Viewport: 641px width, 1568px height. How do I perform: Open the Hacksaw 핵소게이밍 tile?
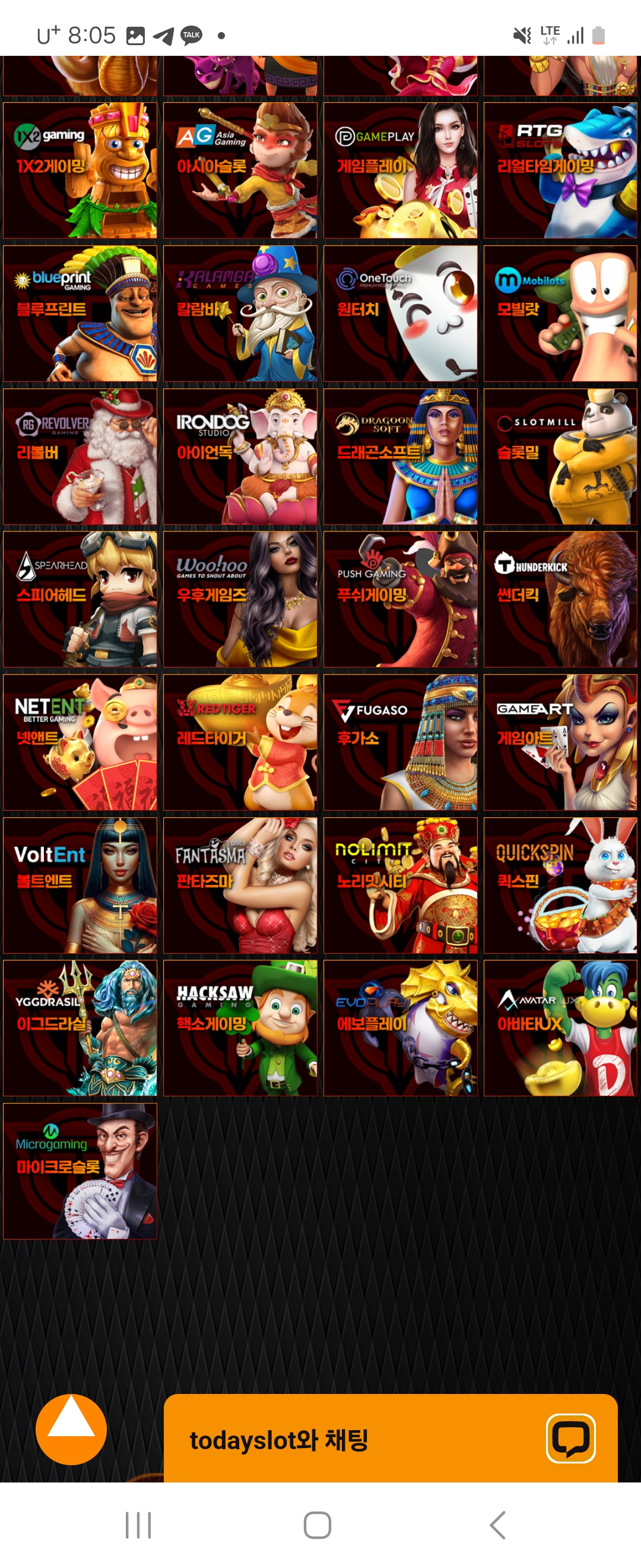240,1028
